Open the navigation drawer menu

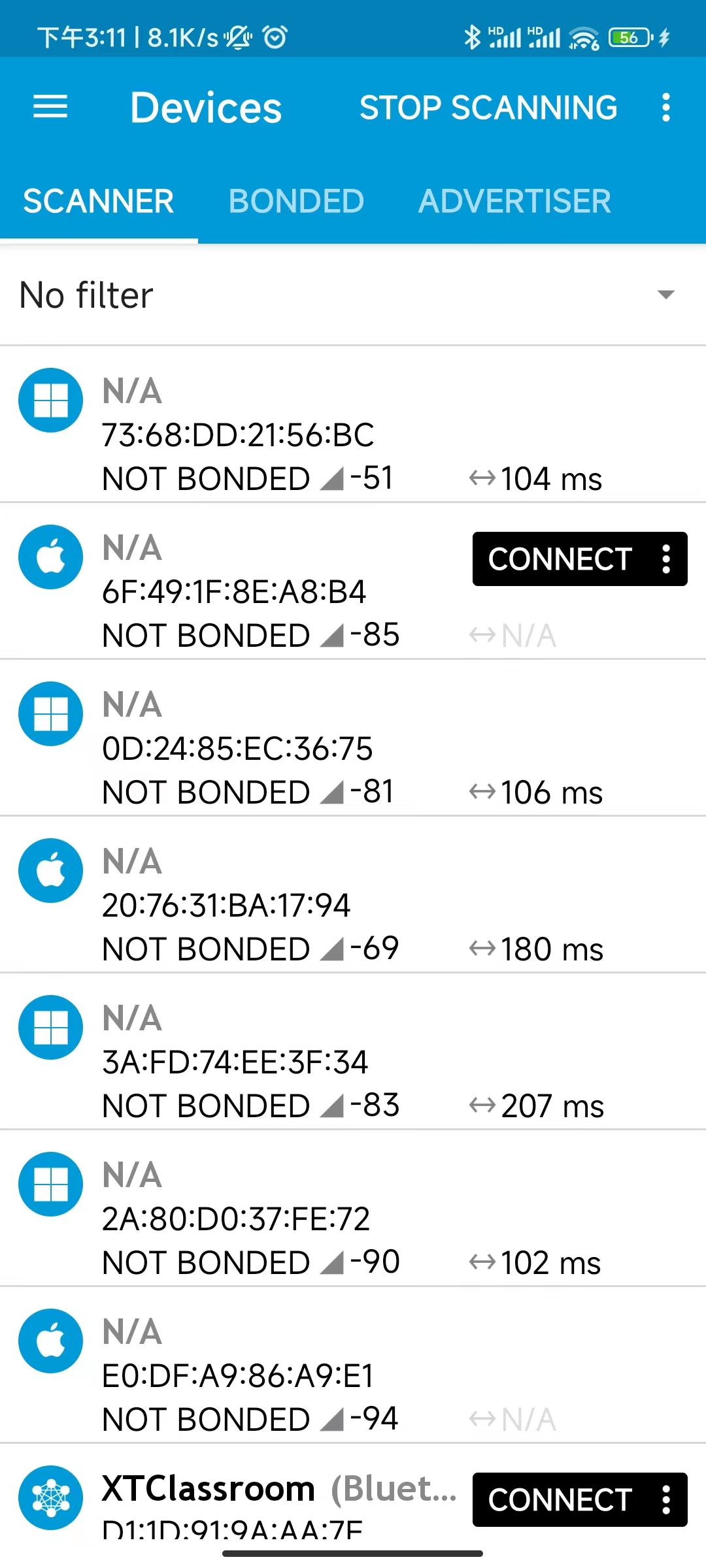[x=50, y=106]
